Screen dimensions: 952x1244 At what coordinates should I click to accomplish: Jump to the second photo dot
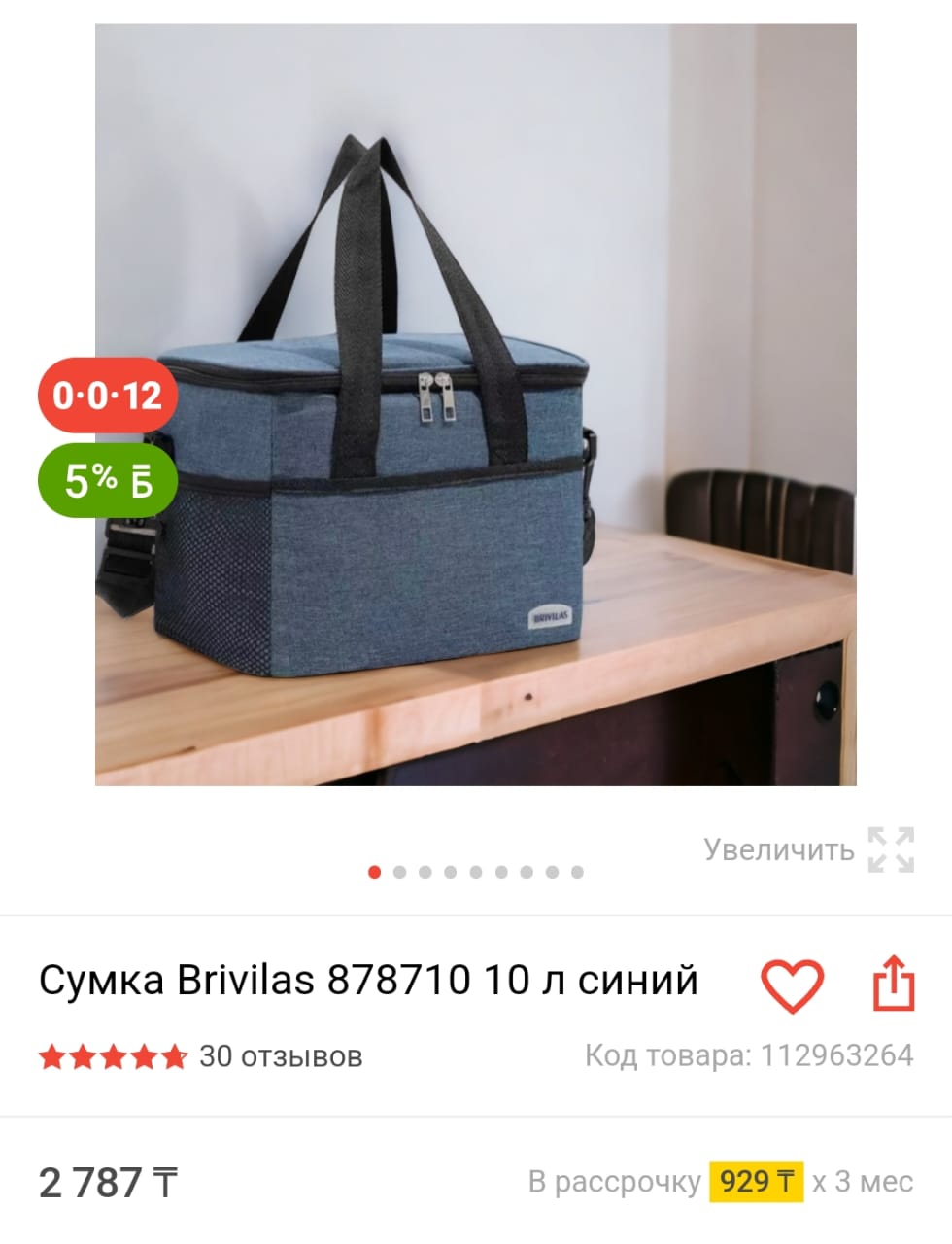399,872
